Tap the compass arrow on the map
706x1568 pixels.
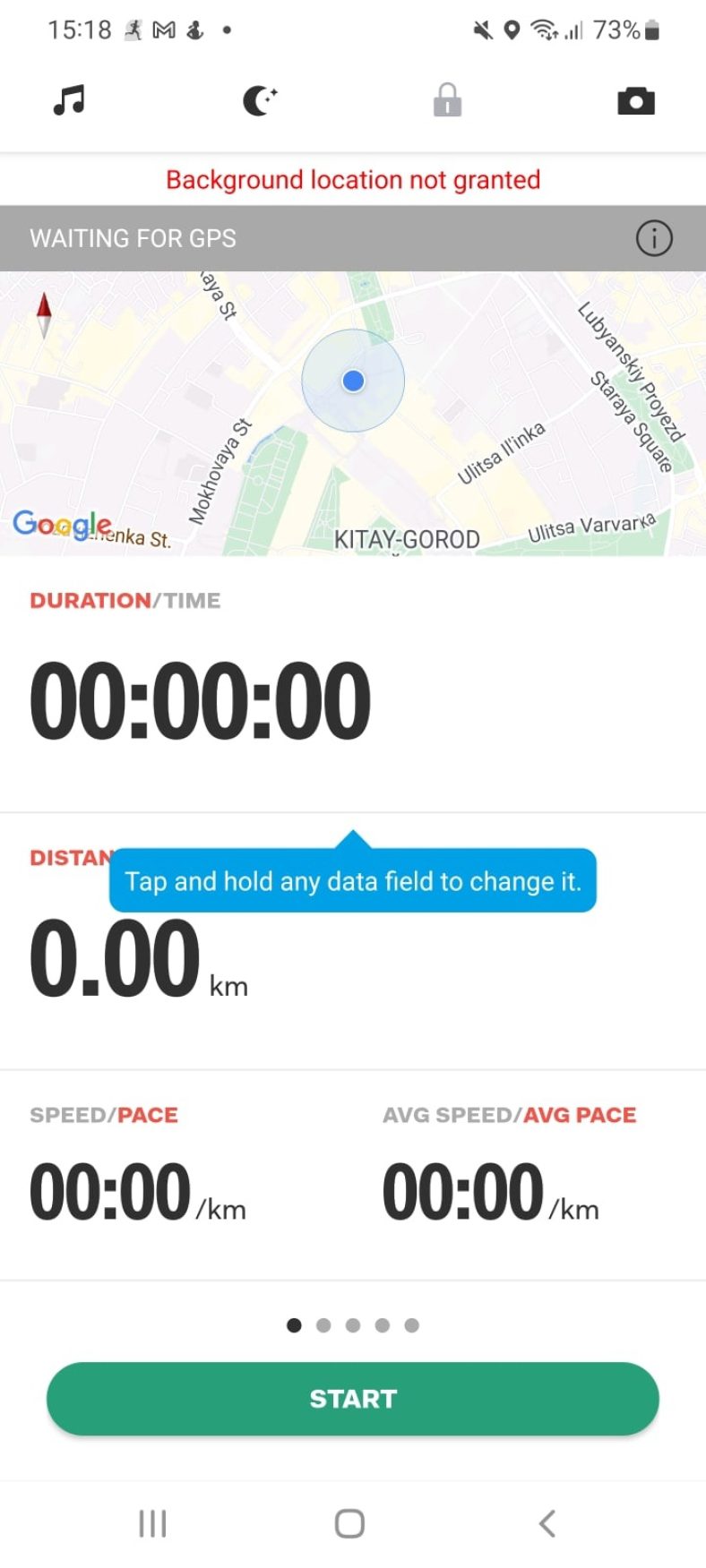pyautogui.click(x=44, y=313)
